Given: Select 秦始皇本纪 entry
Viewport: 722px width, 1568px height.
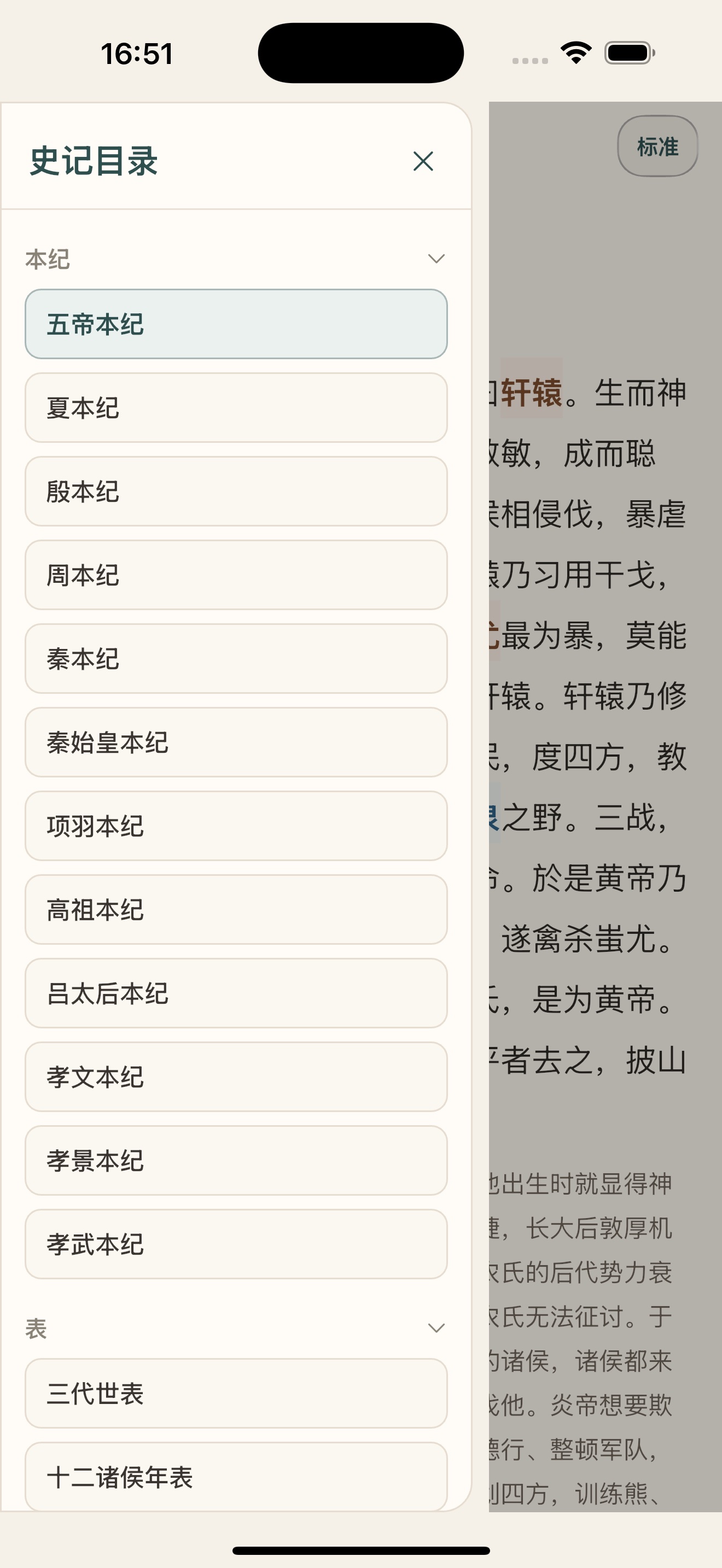Looking at the screenshot, I should point(236,742).
